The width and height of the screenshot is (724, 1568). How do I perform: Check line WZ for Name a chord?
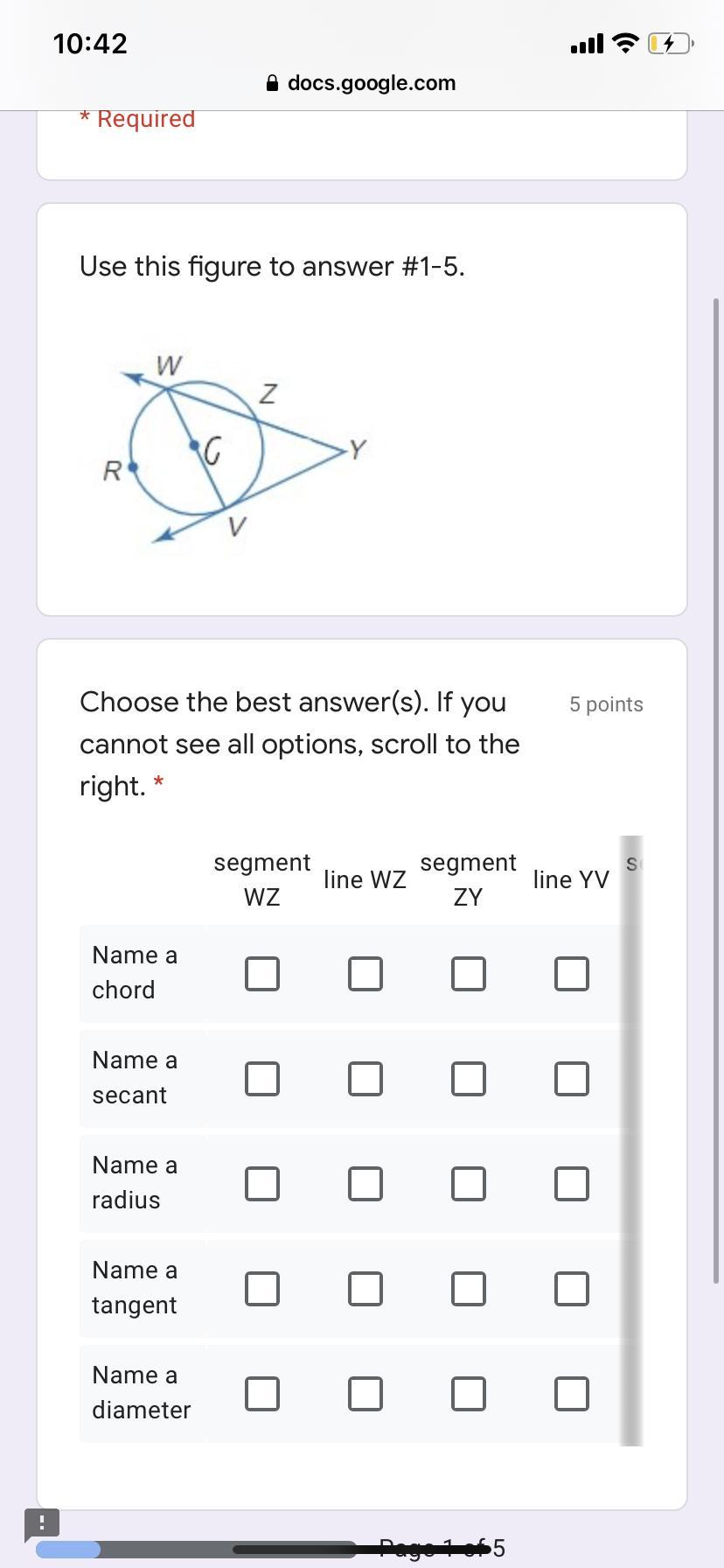pyautogui.click(x=365, y=974)
